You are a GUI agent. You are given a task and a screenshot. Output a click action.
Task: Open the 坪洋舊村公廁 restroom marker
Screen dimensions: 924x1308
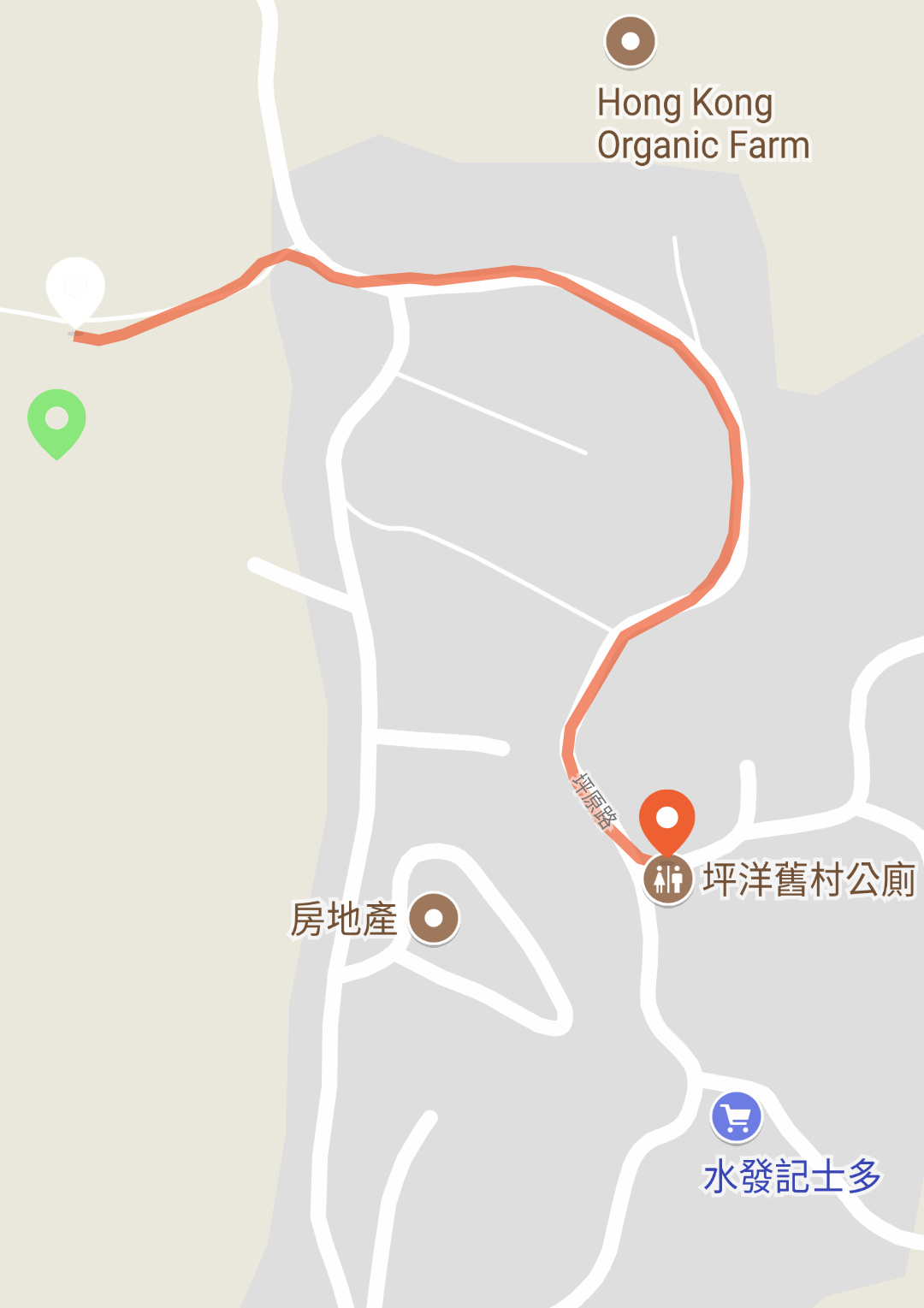668,879
